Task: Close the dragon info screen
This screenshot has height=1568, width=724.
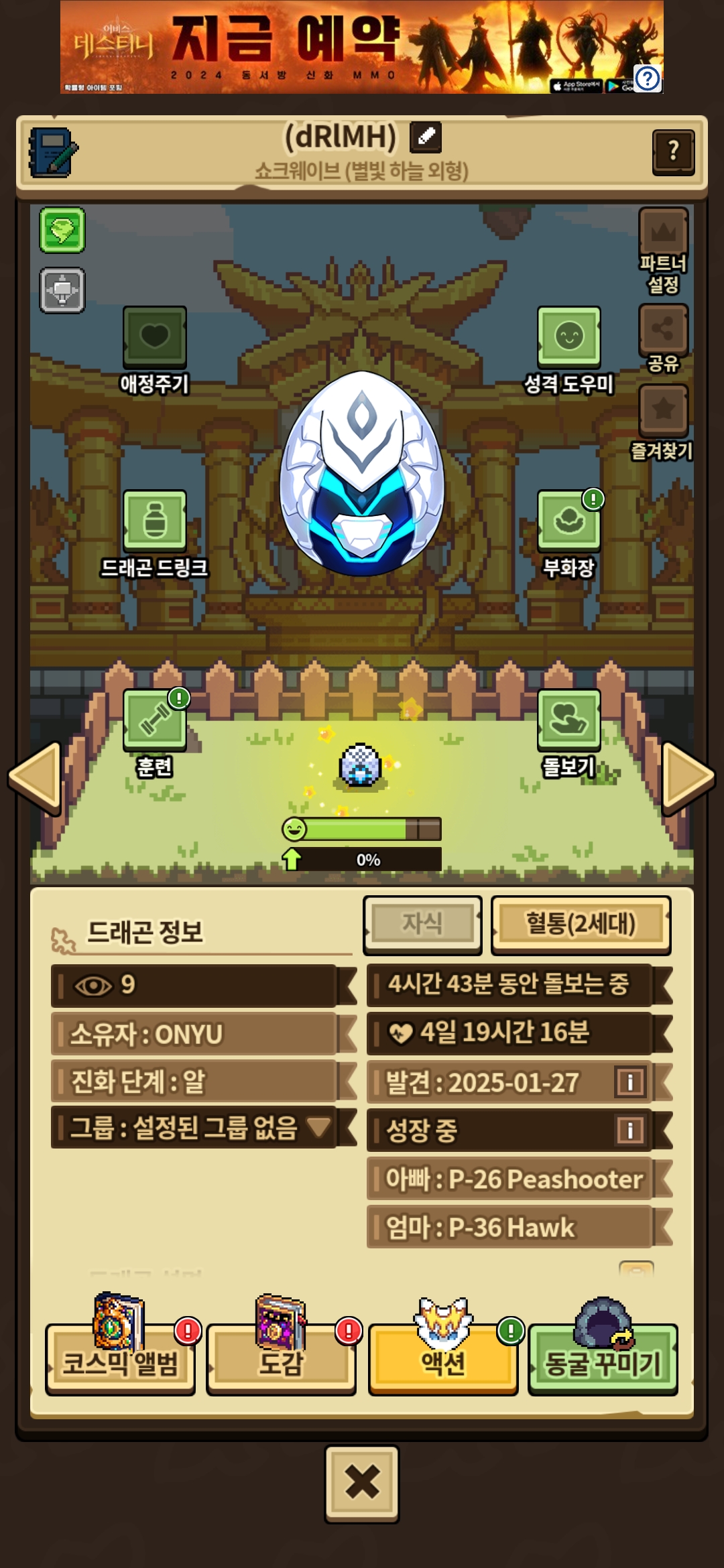Action: (362, 1484)
